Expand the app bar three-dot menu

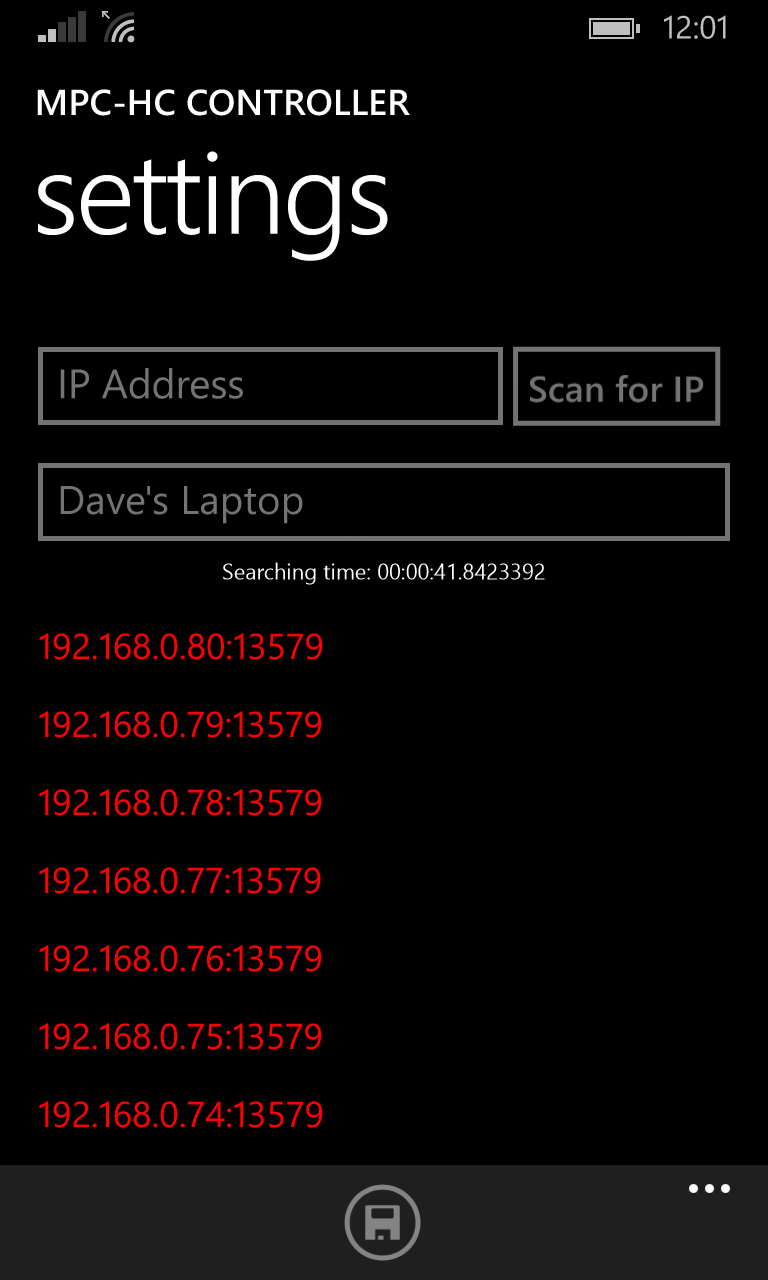click(710, 1189)
